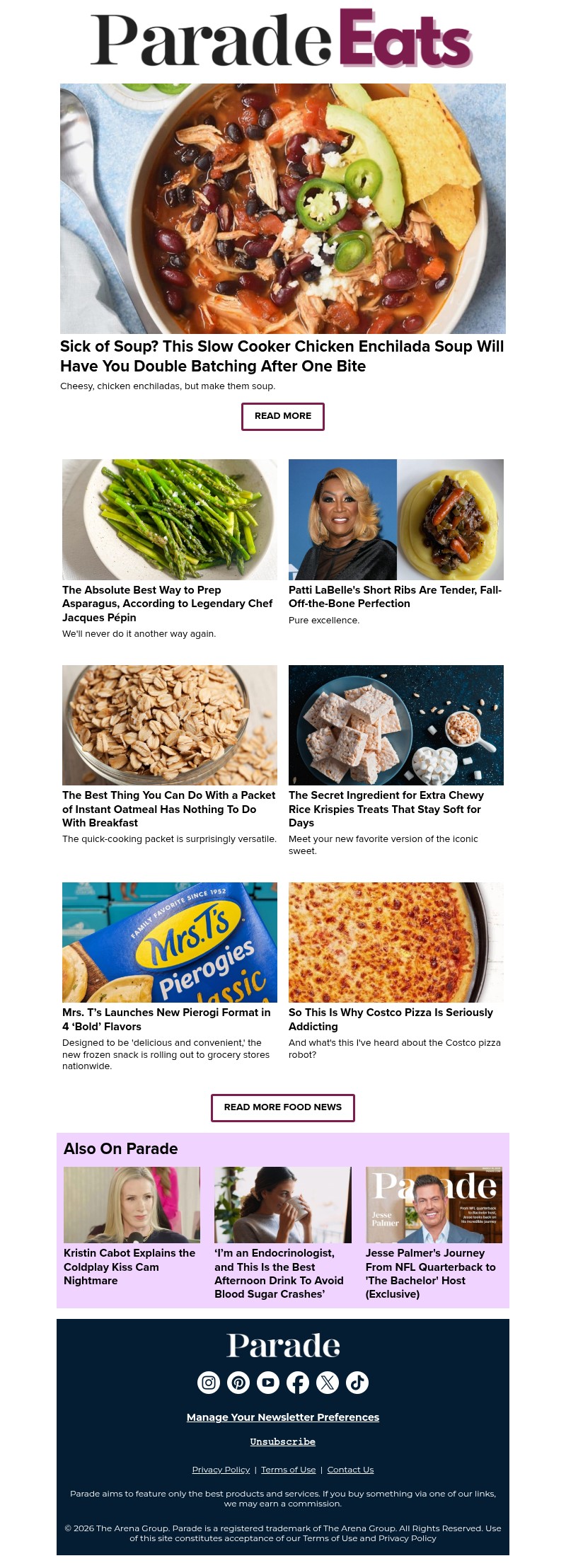Viewport: 566px width, 1568px height.
Task: Open the Jacques Pépin asparagus article
Action: 170,603
